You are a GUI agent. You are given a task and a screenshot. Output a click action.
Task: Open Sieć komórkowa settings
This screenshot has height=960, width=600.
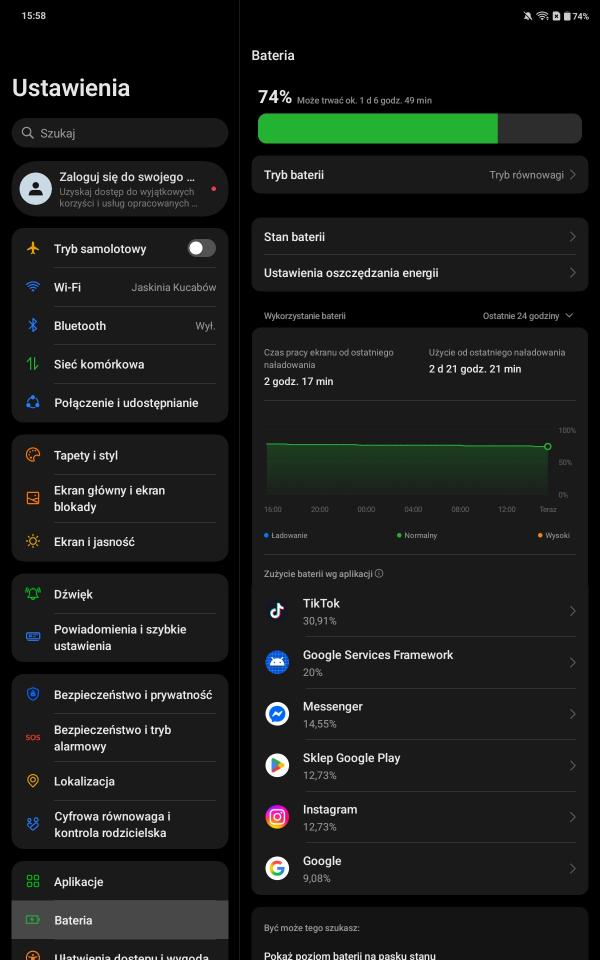point(120,364)
